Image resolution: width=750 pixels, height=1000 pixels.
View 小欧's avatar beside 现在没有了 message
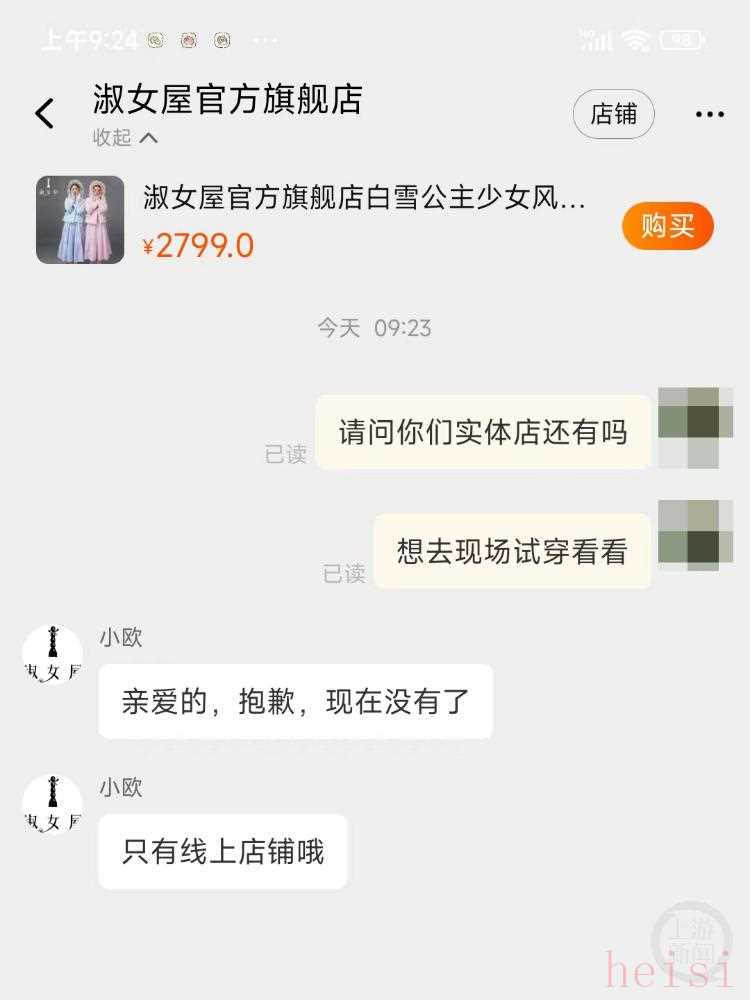coord(53,656)
